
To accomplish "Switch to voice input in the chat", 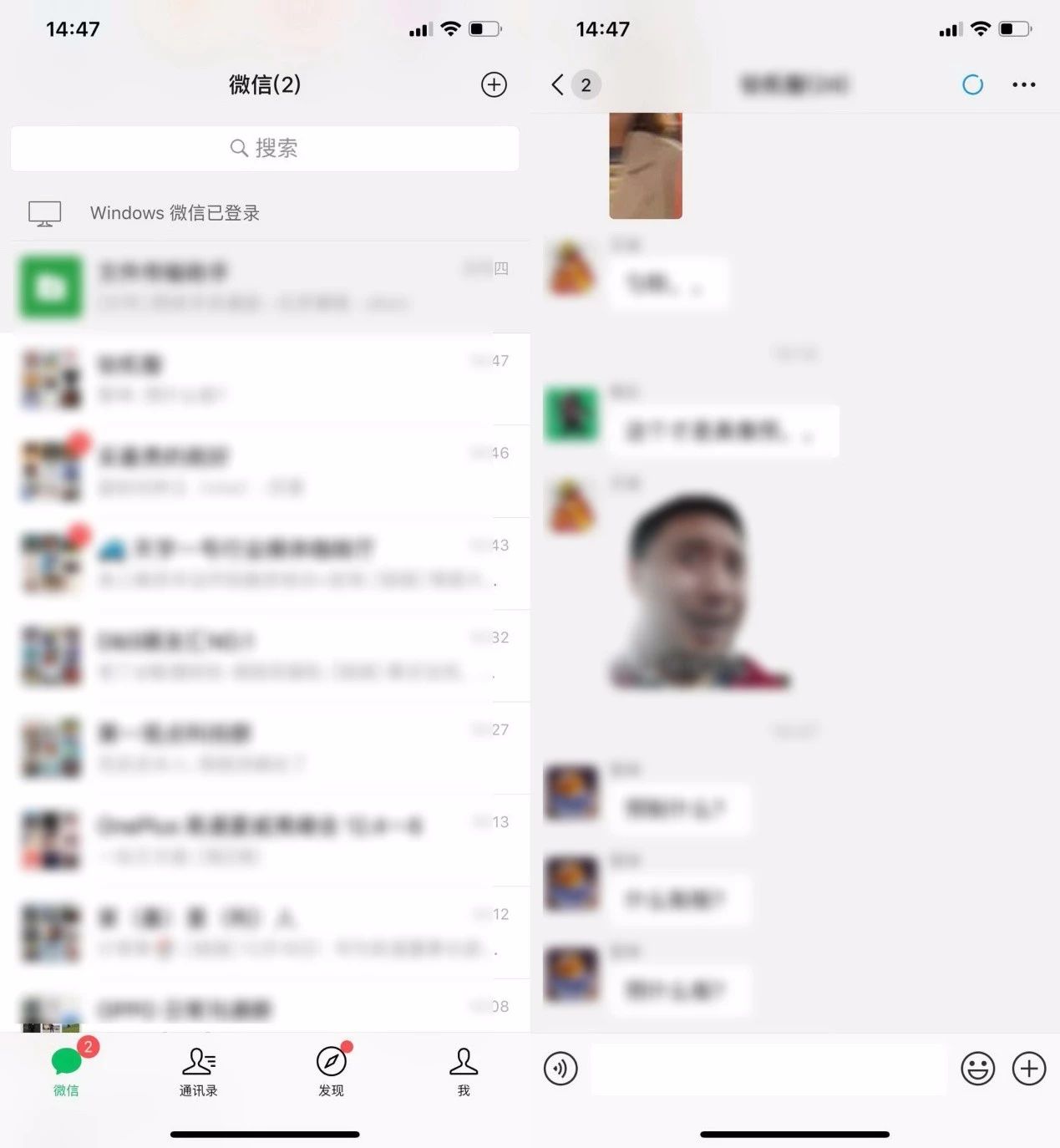I will tap(560, 1068).
